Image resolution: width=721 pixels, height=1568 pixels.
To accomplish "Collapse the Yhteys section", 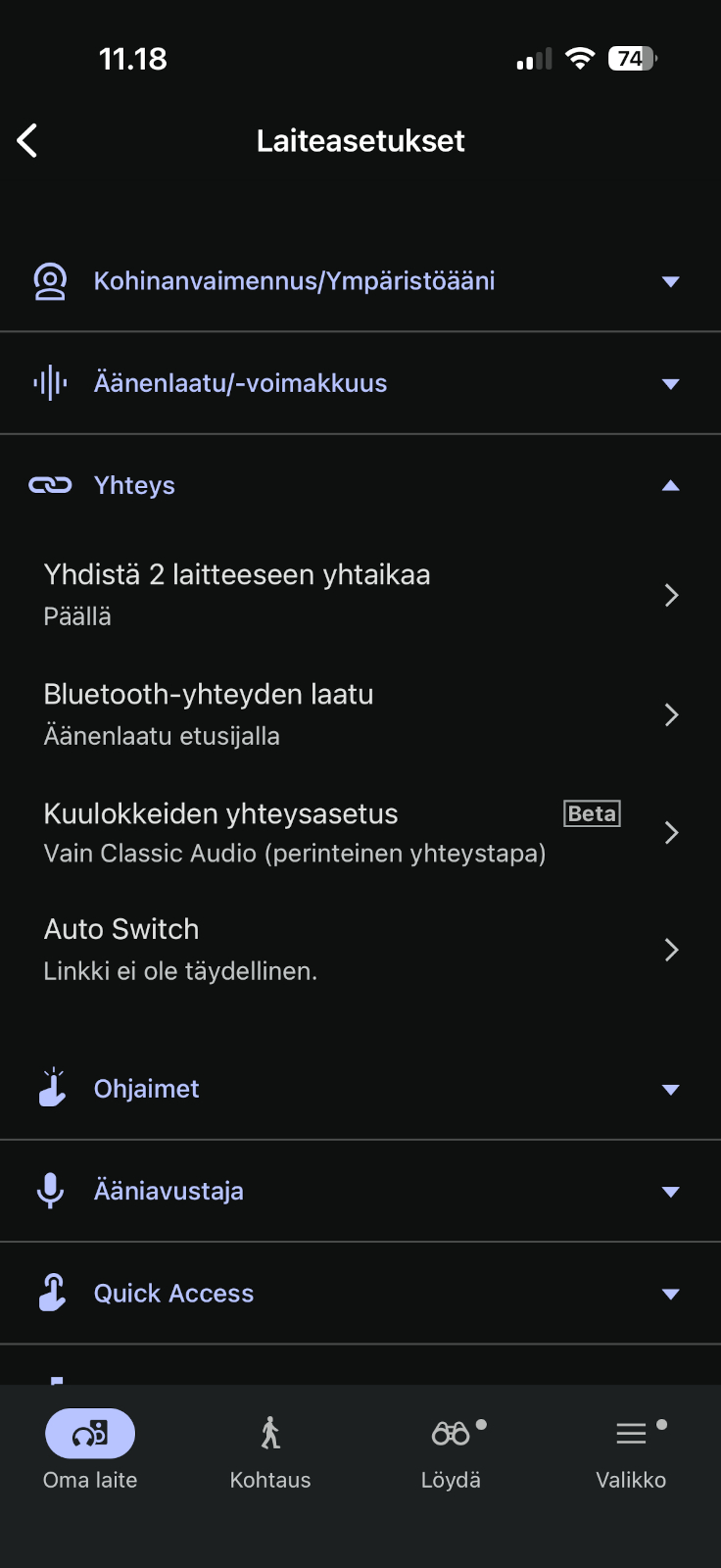I will click(x=359, y=485).
